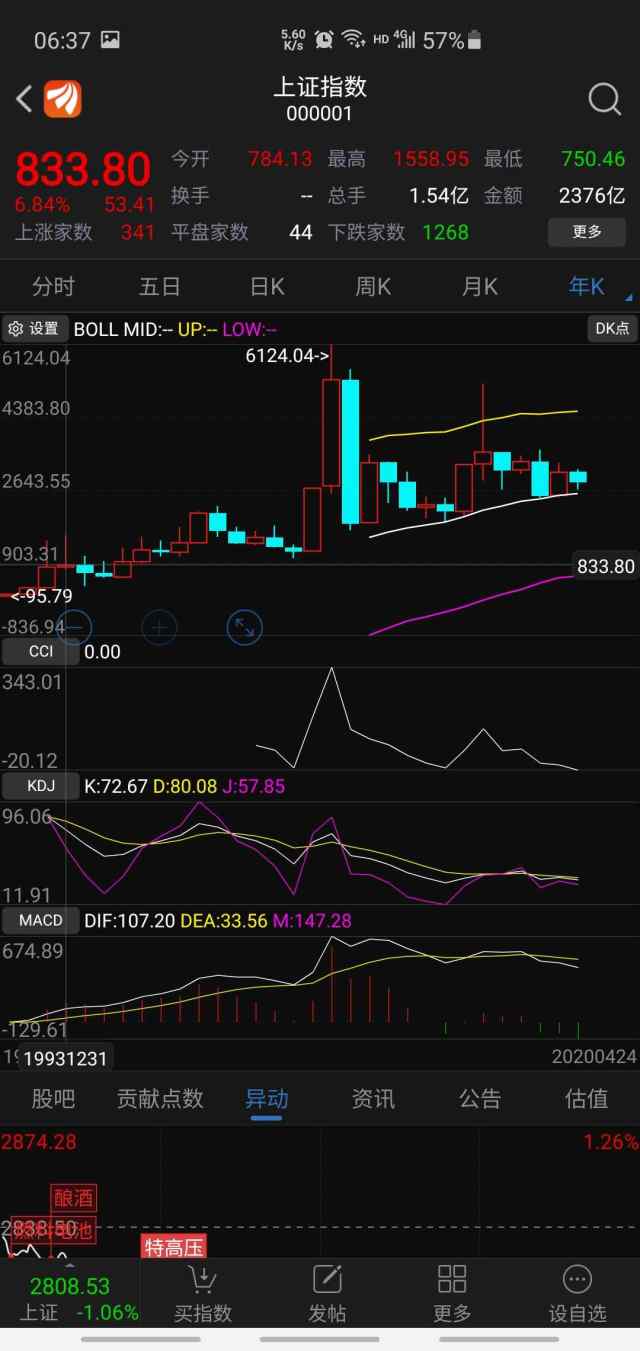The height and width of the screenshot is (1351, 640).
Task: Open the search magnifier icon
Action: coord(604,99)
